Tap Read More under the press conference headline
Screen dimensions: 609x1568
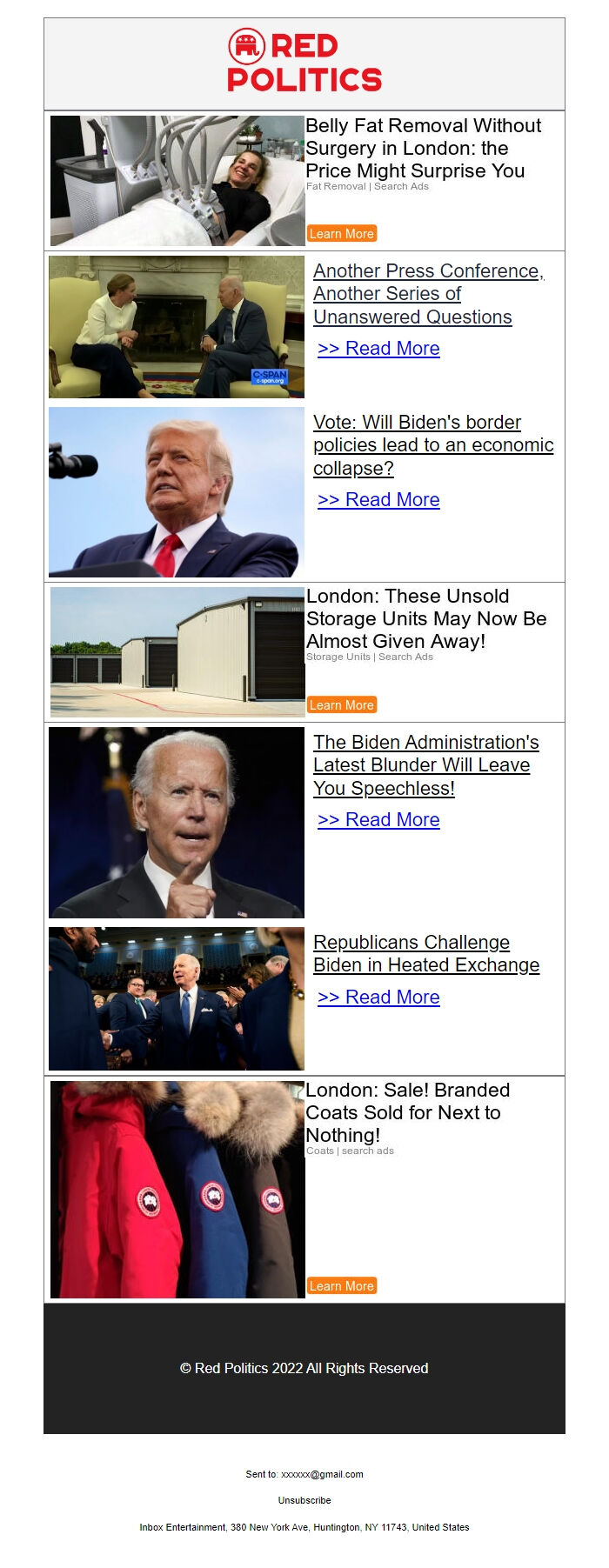(x=378, y=349)
